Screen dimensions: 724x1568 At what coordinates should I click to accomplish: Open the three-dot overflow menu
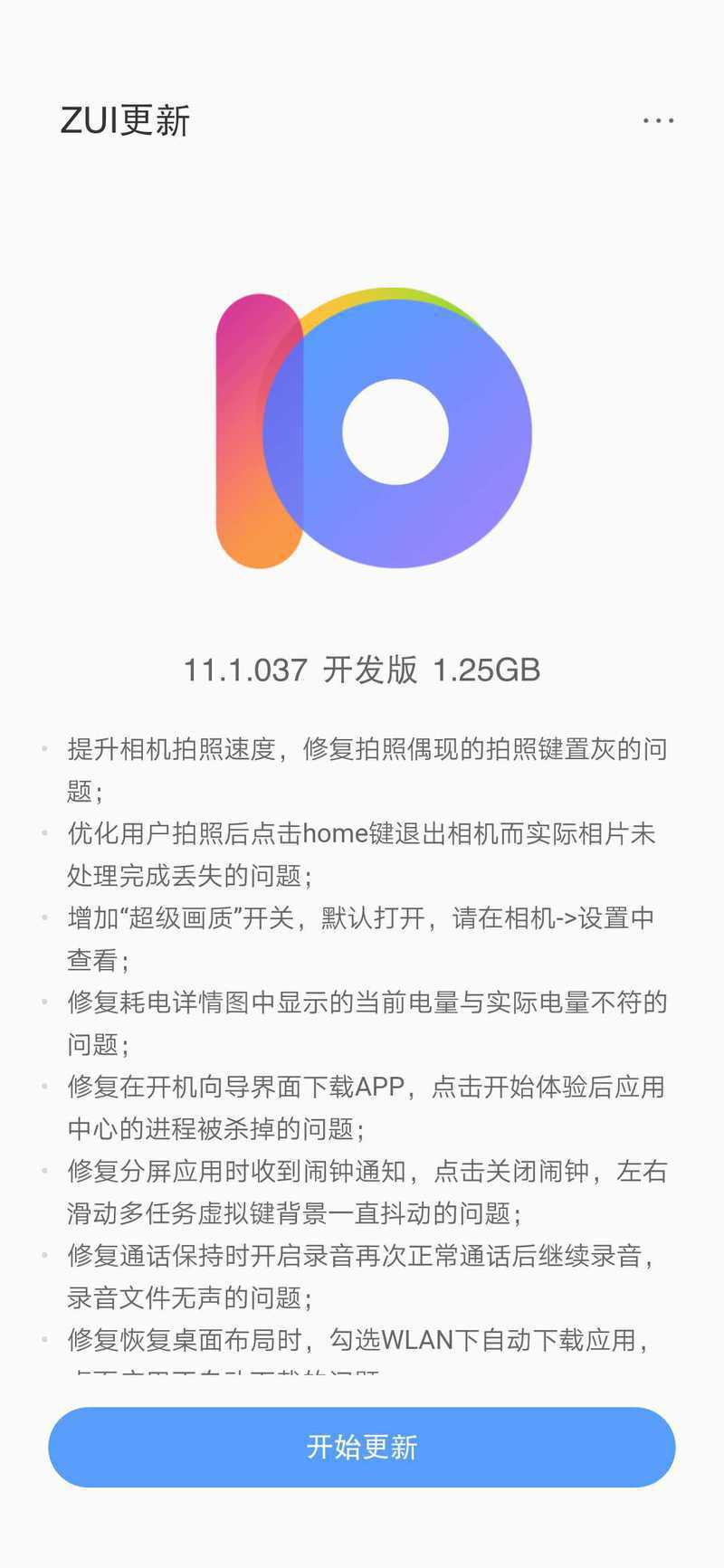click(658, 120)
